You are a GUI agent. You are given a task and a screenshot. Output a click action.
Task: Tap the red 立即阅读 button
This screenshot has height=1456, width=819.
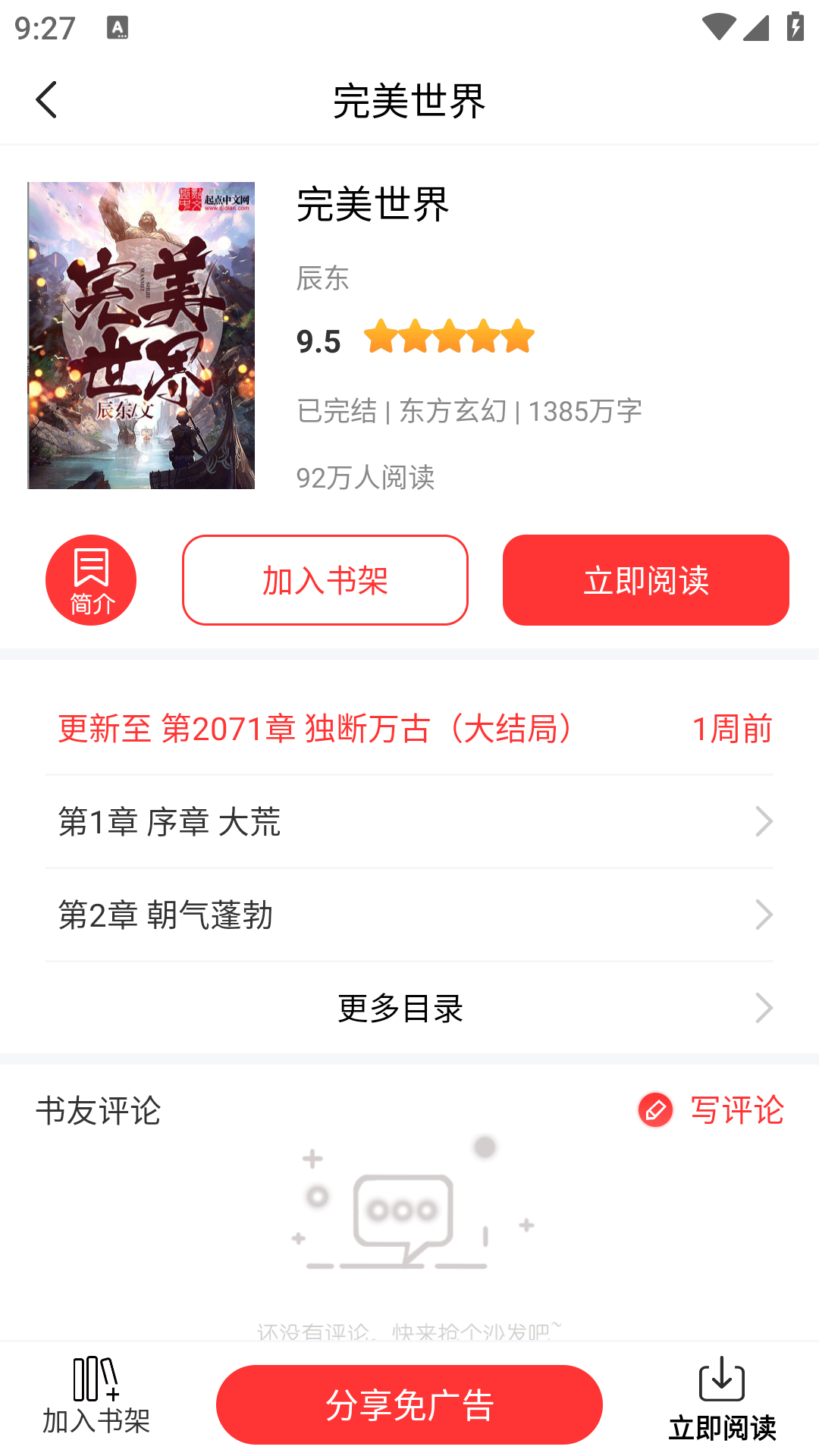point(645,580)
